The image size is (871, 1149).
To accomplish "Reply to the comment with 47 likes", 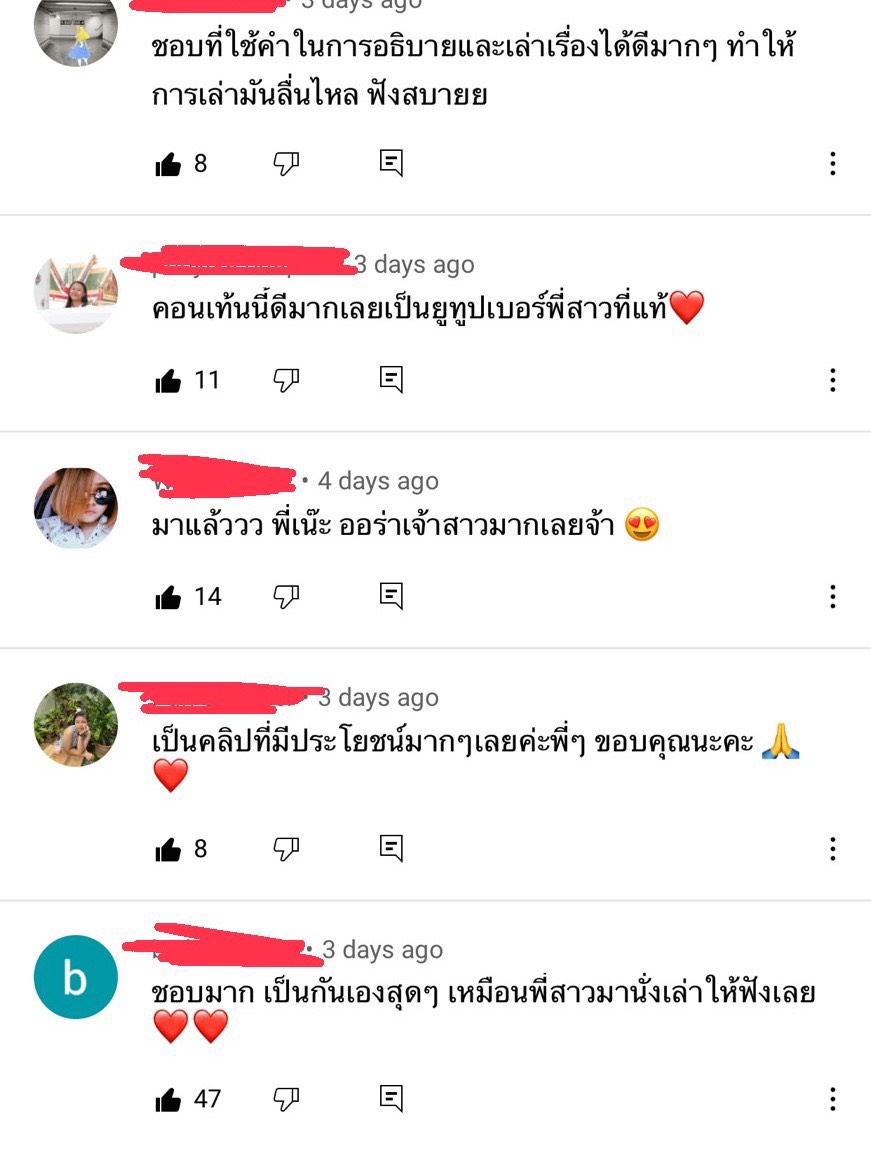I will tap(392, 1098).
